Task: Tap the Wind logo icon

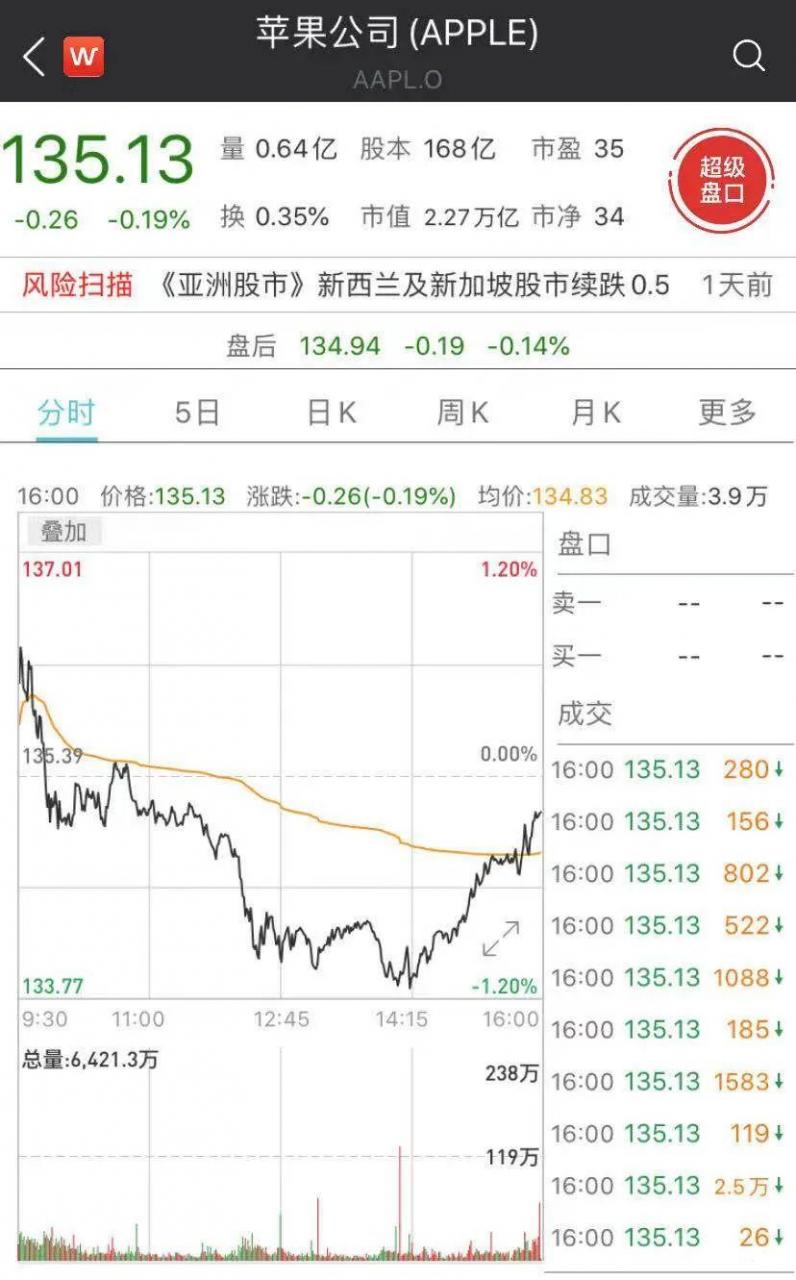Action: tap(84, 55)
